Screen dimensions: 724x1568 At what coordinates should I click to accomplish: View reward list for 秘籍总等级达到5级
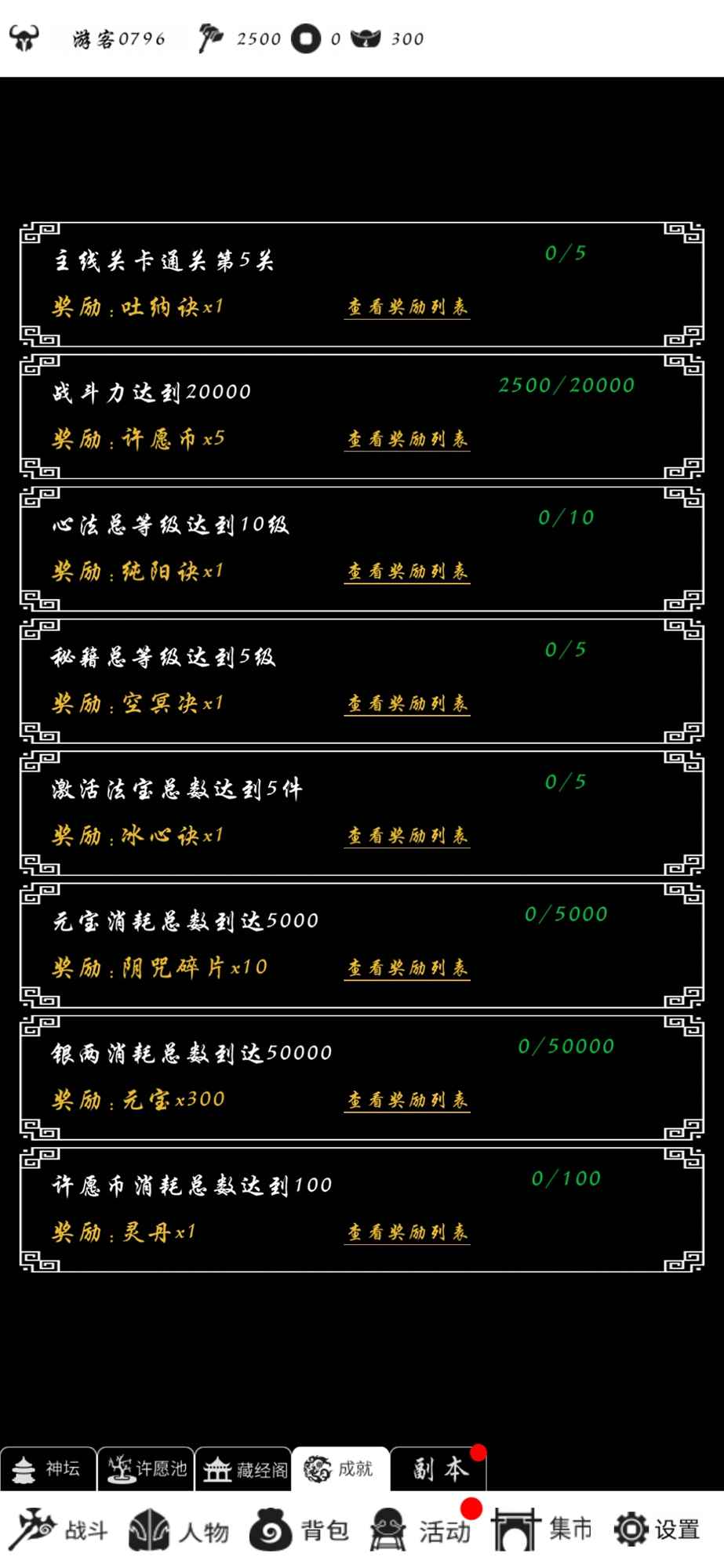click(x=407, y=704)
